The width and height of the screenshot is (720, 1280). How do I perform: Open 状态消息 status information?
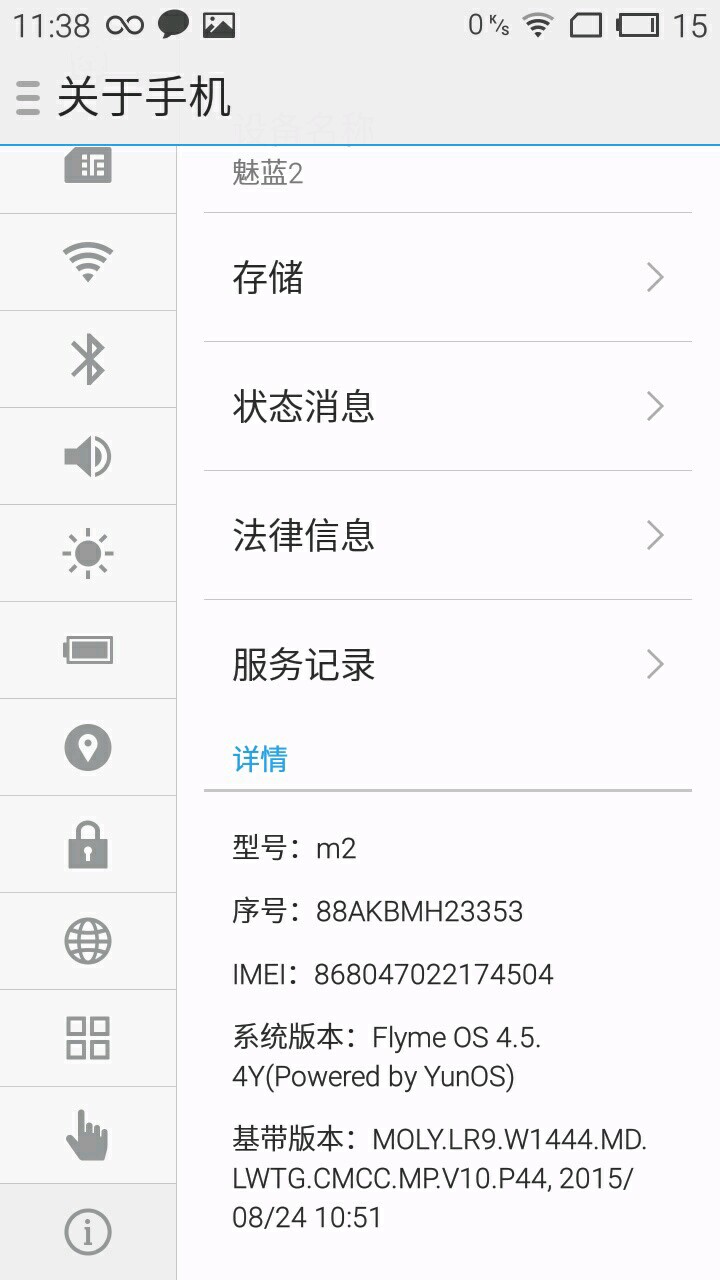(x=447, y=406)
